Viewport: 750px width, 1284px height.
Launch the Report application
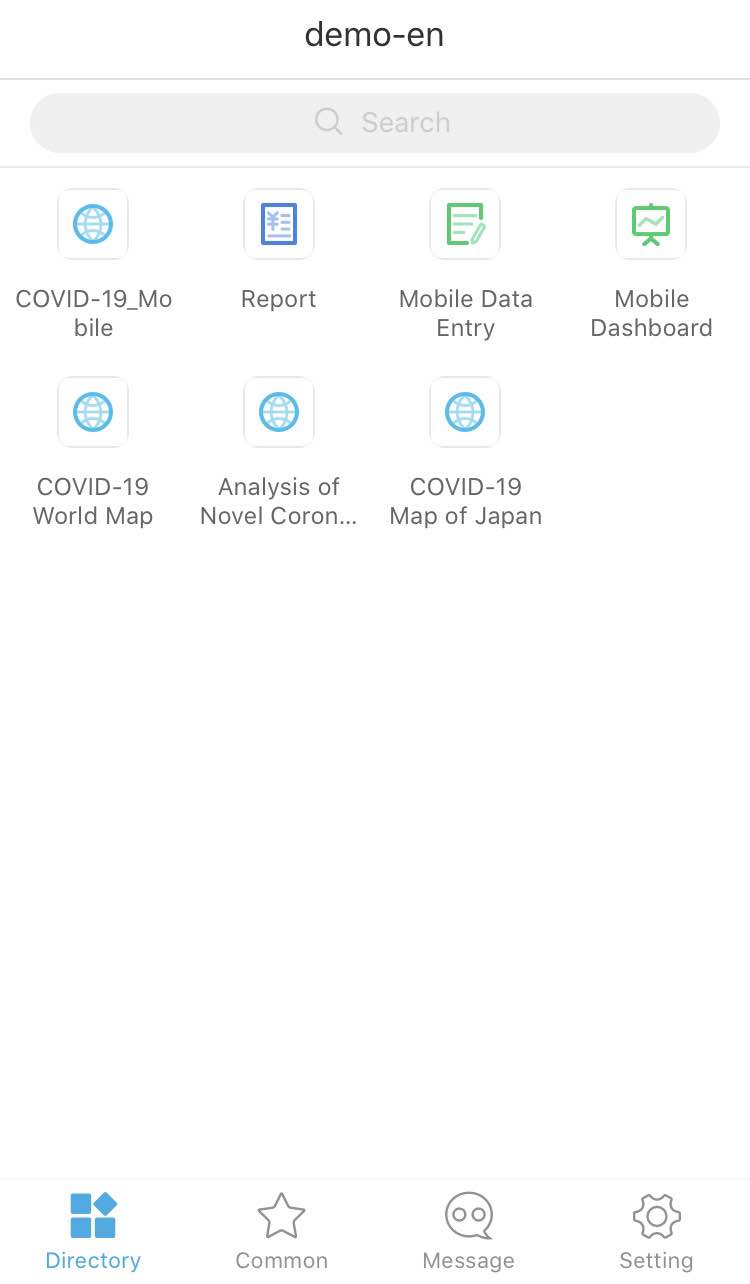[278, 224]
